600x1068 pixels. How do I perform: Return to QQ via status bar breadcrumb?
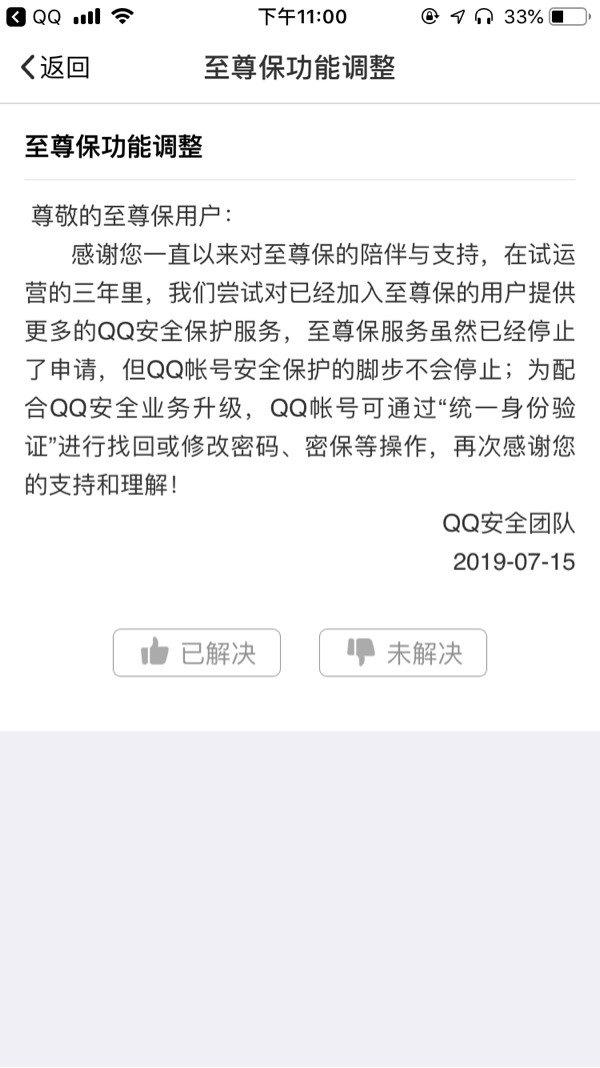(x=34, y=17)
